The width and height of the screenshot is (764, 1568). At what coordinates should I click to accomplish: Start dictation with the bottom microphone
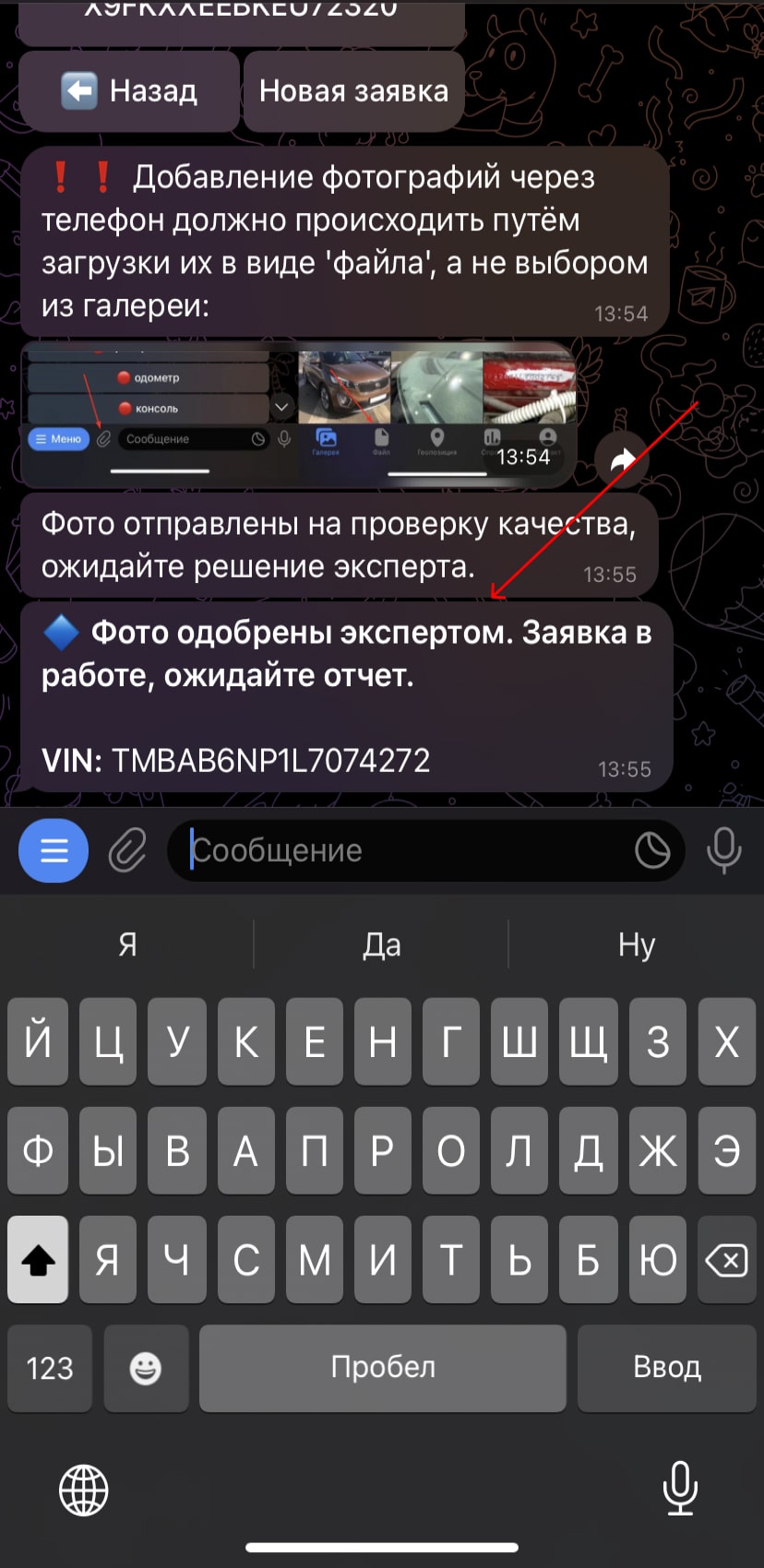[x=680, y=1489]
